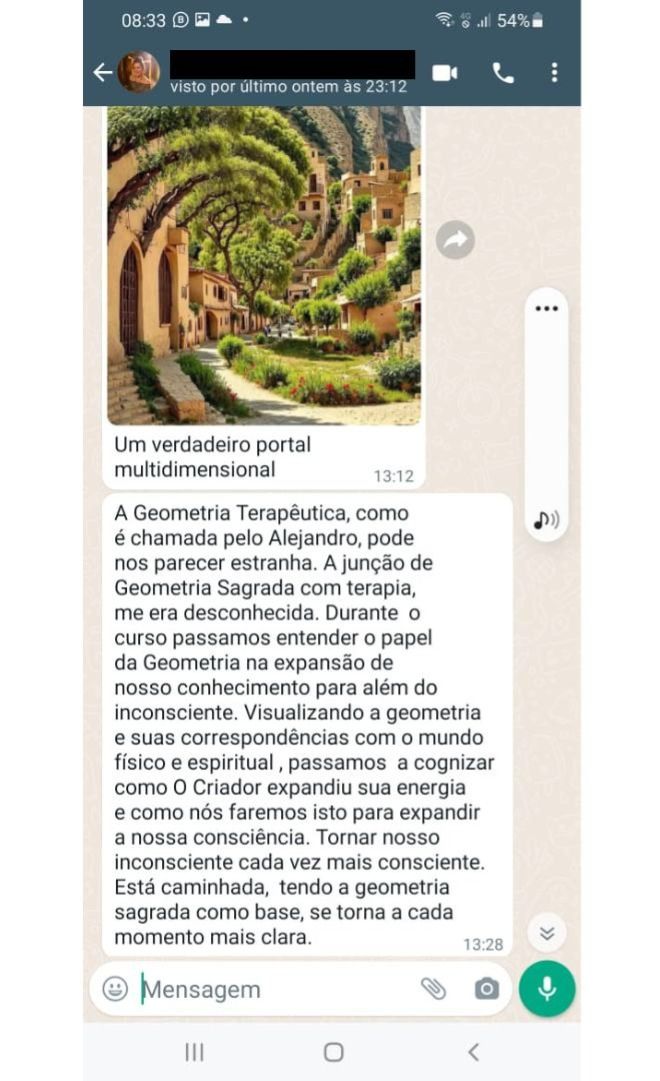Open the three-dot floating panel
Screen dimensions: 660x1081
pyautogui.click(x=546, y=308)
